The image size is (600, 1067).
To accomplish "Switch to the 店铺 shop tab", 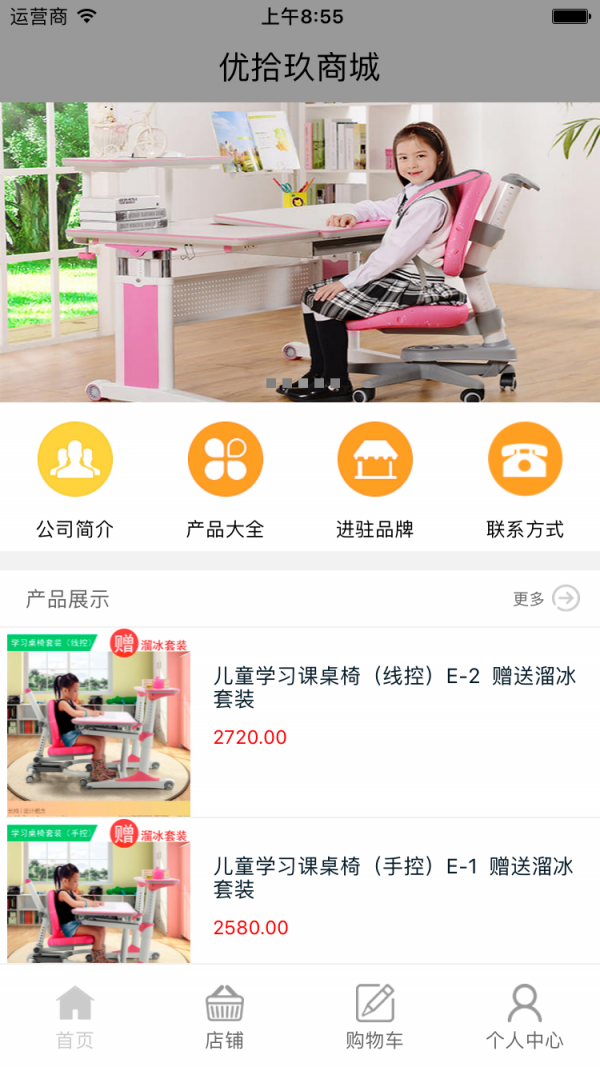I will pos(225,1017).
